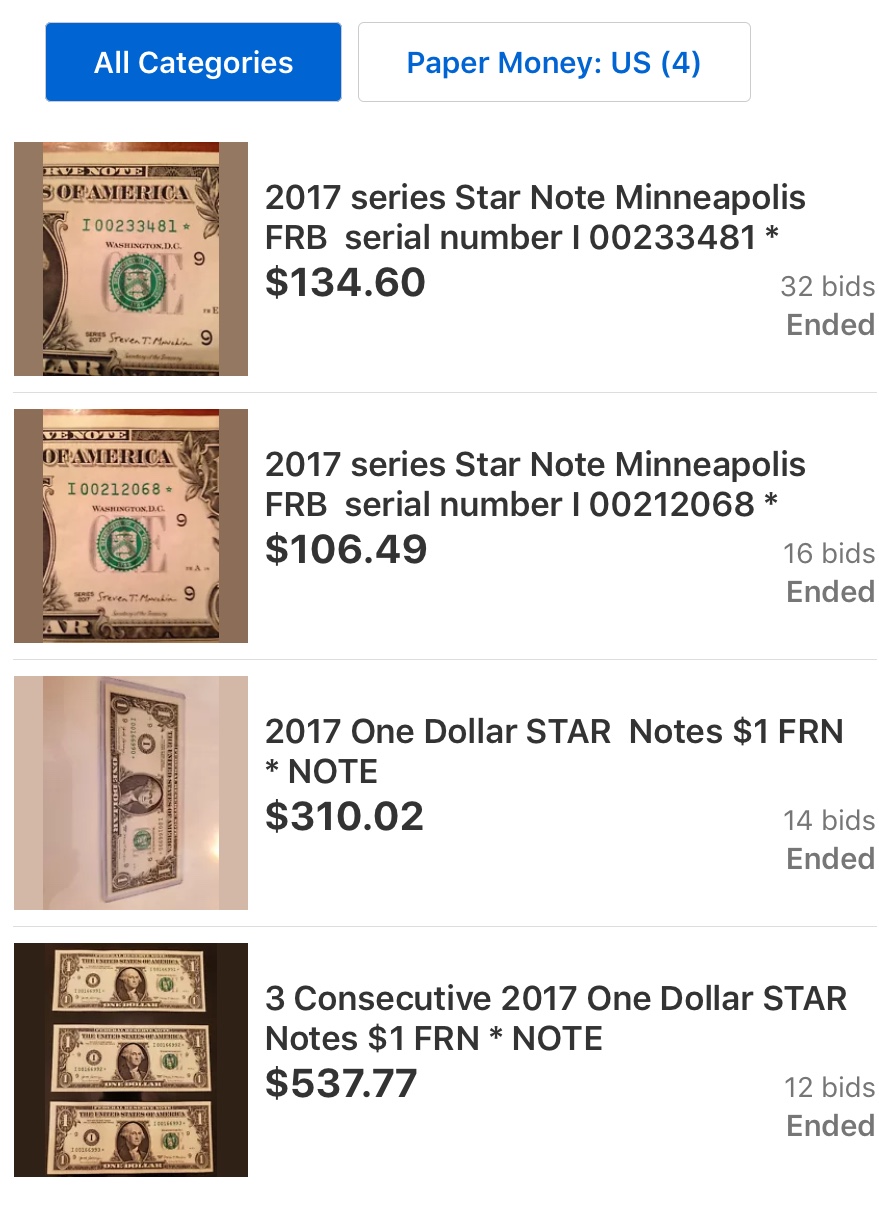Open the listing for serial I 00233481

click(534, 218)
